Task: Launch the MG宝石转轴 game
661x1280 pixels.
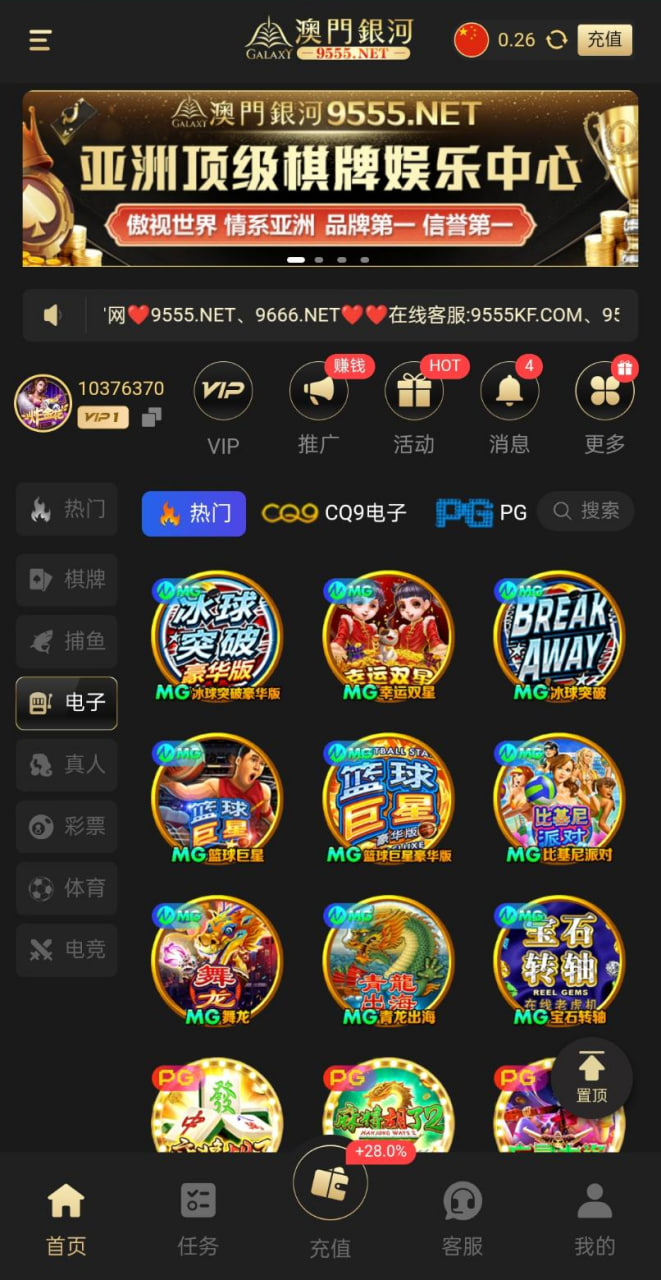Action: point(559,960)
